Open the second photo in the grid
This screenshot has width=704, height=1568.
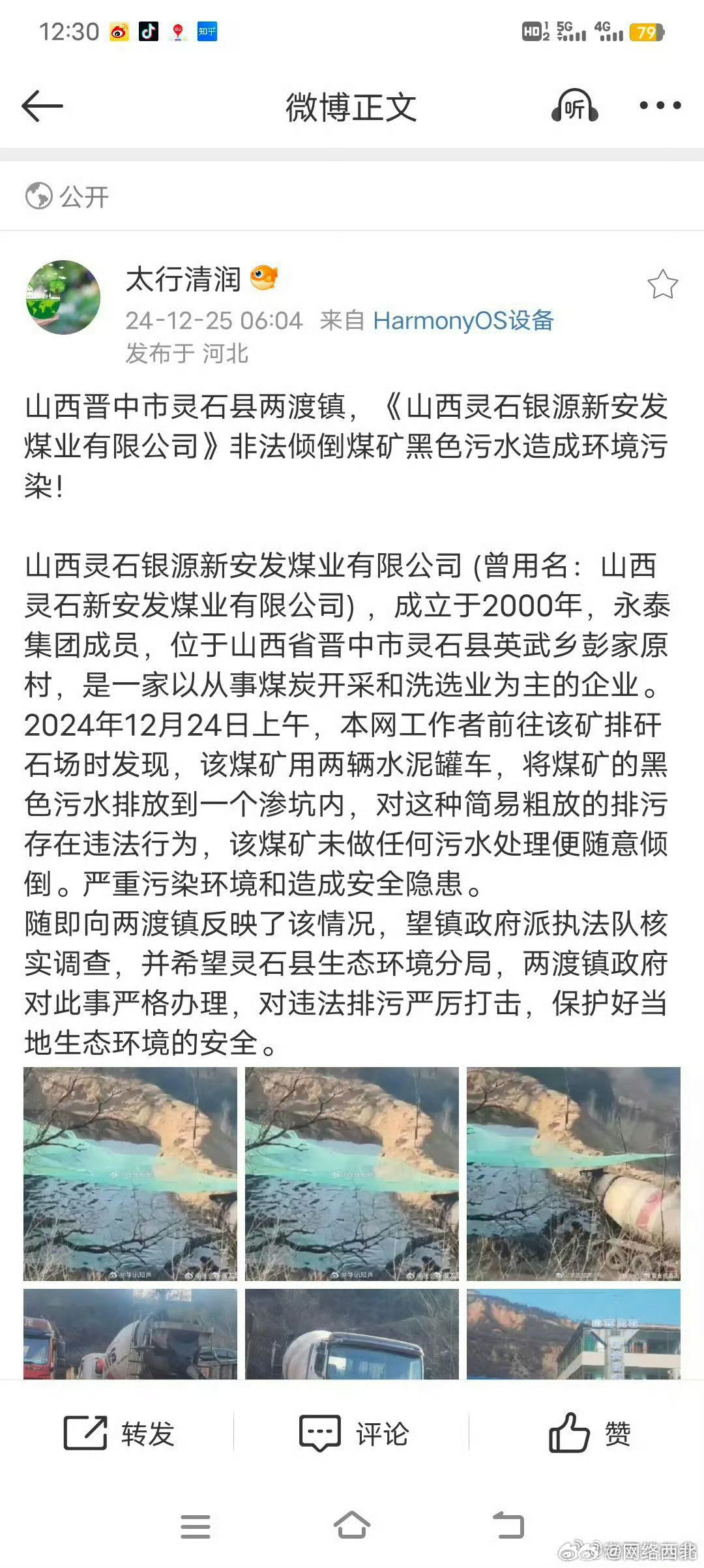pyautogui.click(x=352, y=1174)
